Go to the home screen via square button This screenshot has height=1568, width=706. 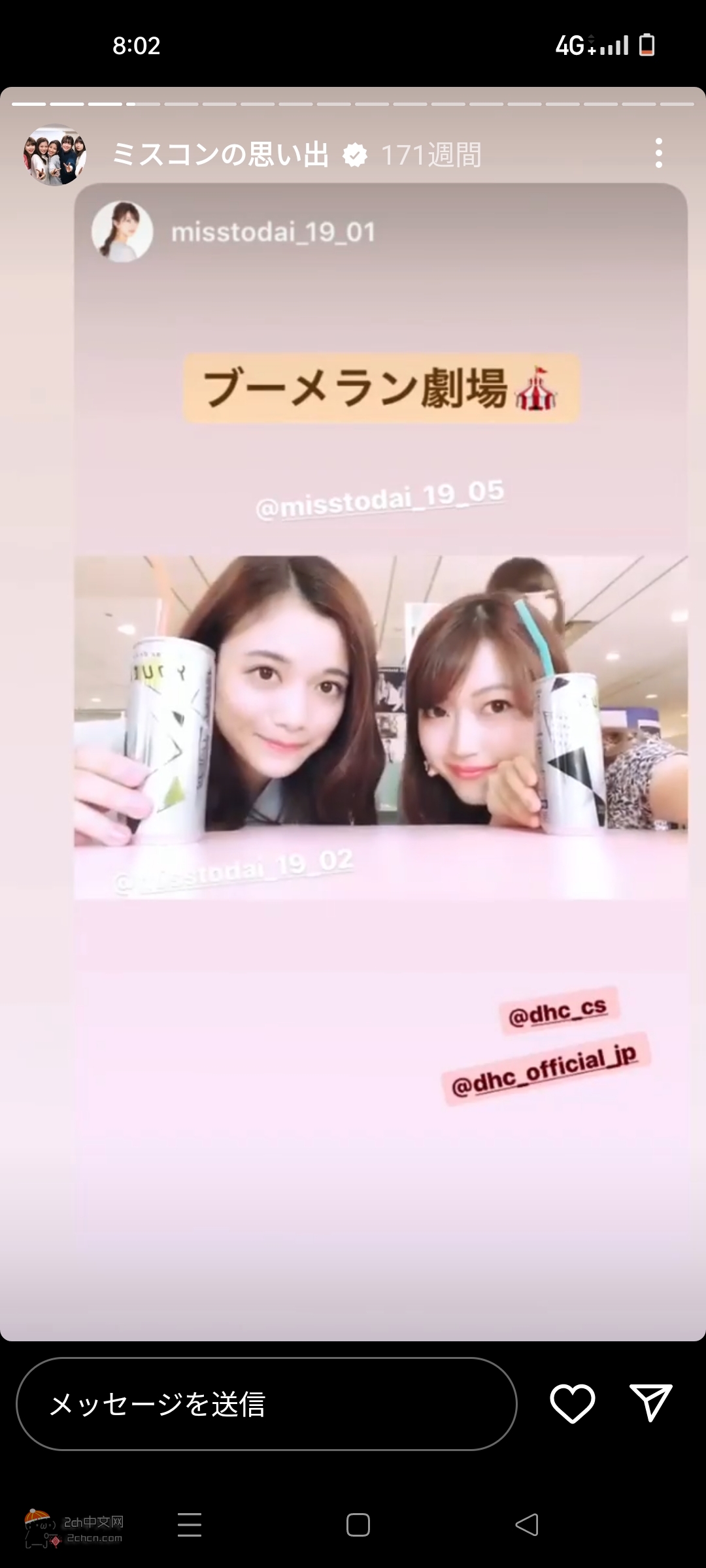[358, 1525]
